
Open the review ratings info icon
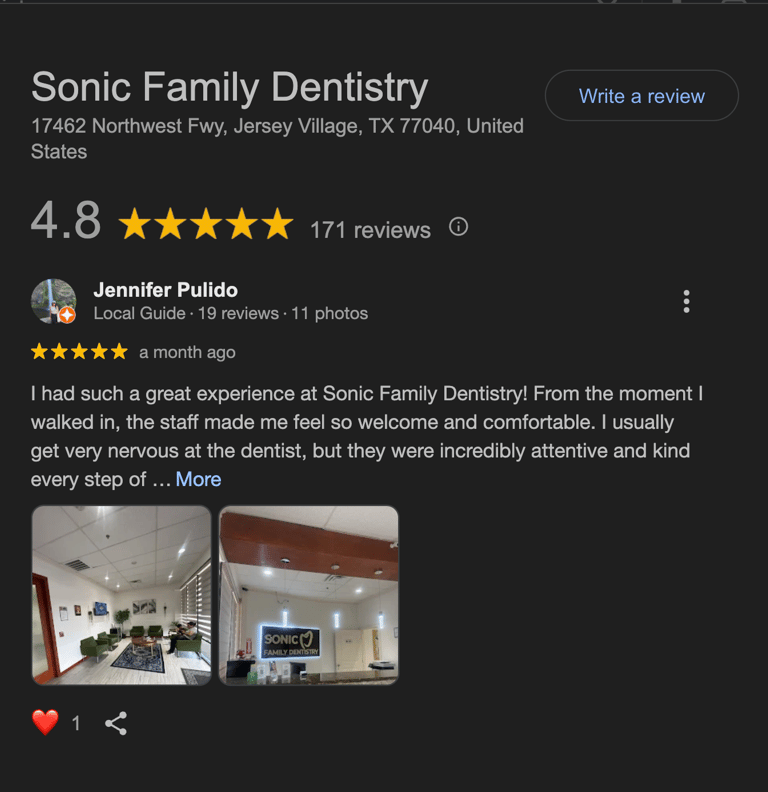tap(458, 227)
